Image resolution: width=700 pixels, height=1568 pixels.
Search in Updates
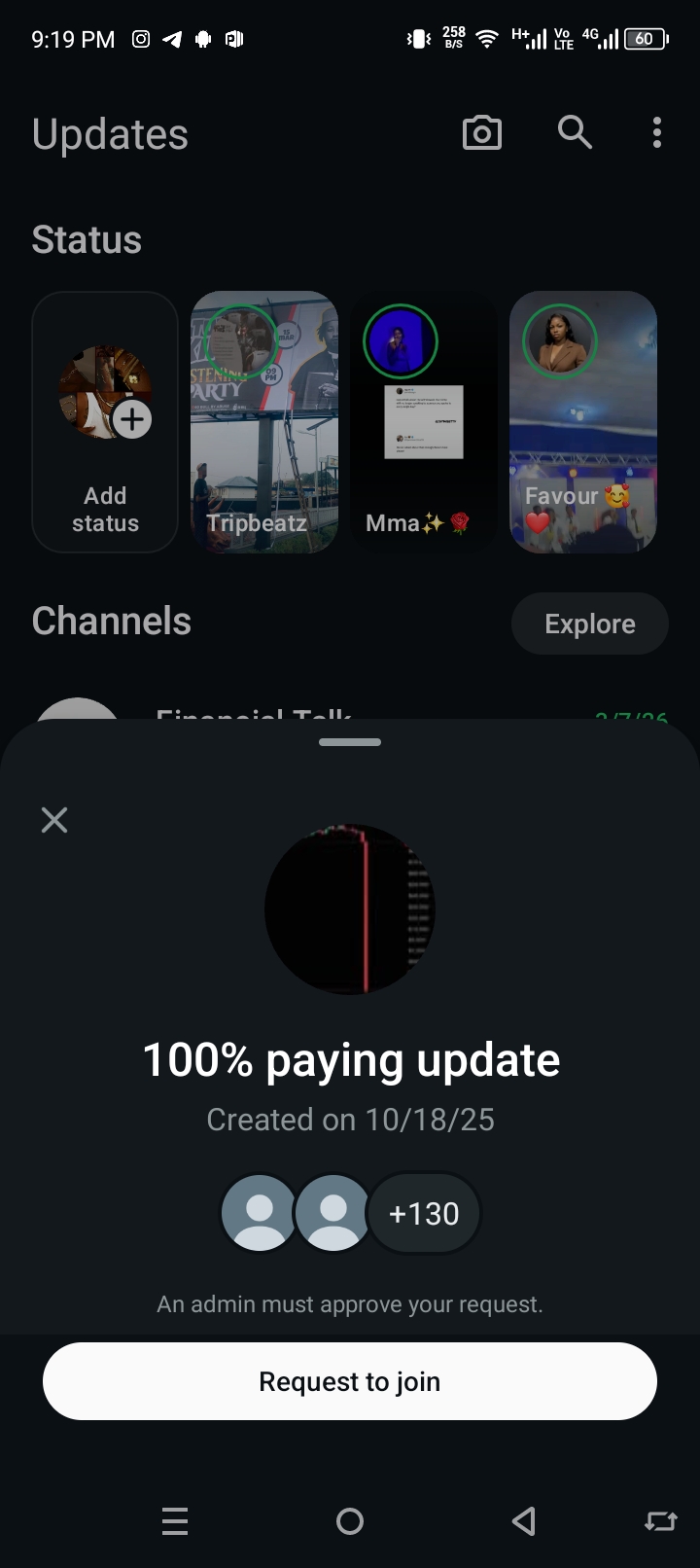[575, 132]
